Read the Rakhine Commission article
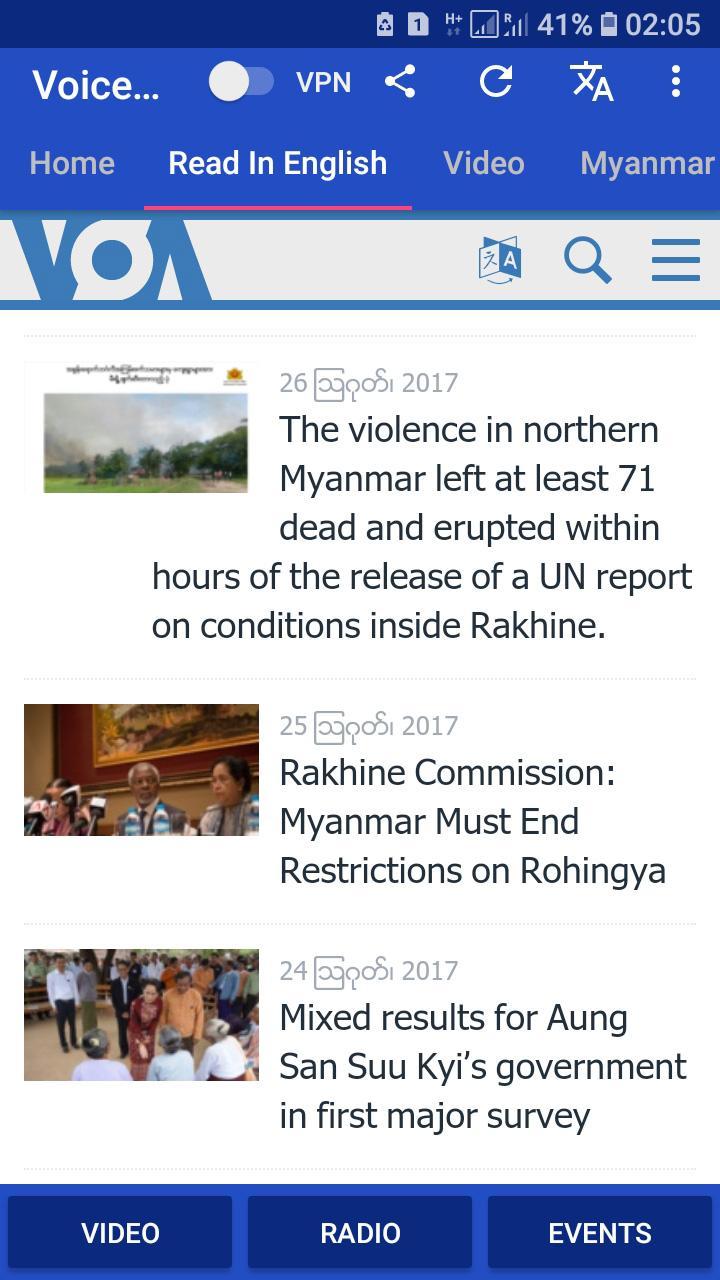The image size is (720, 1280). click(x=472, y=821)
